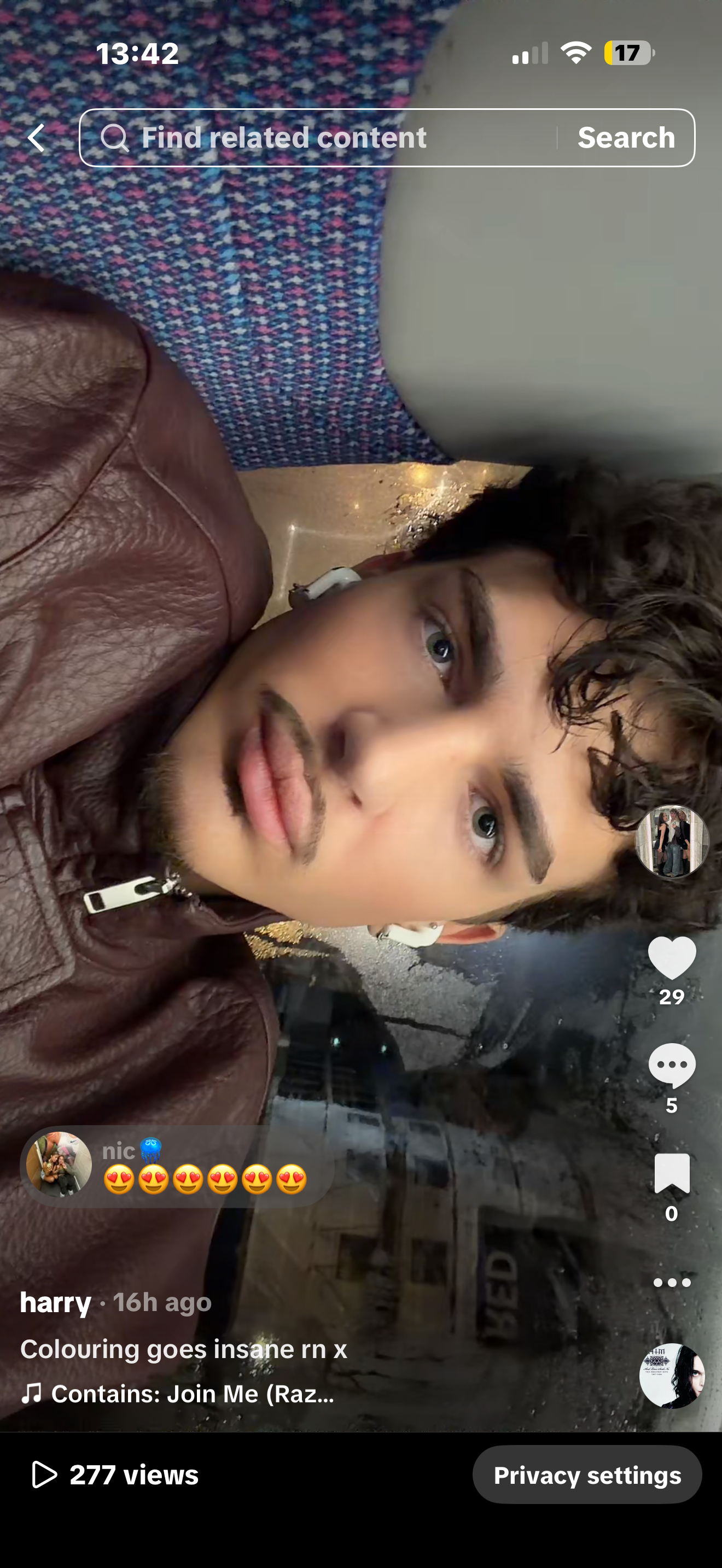
Task: Like this video with the heart
Action: coord(672,957)
